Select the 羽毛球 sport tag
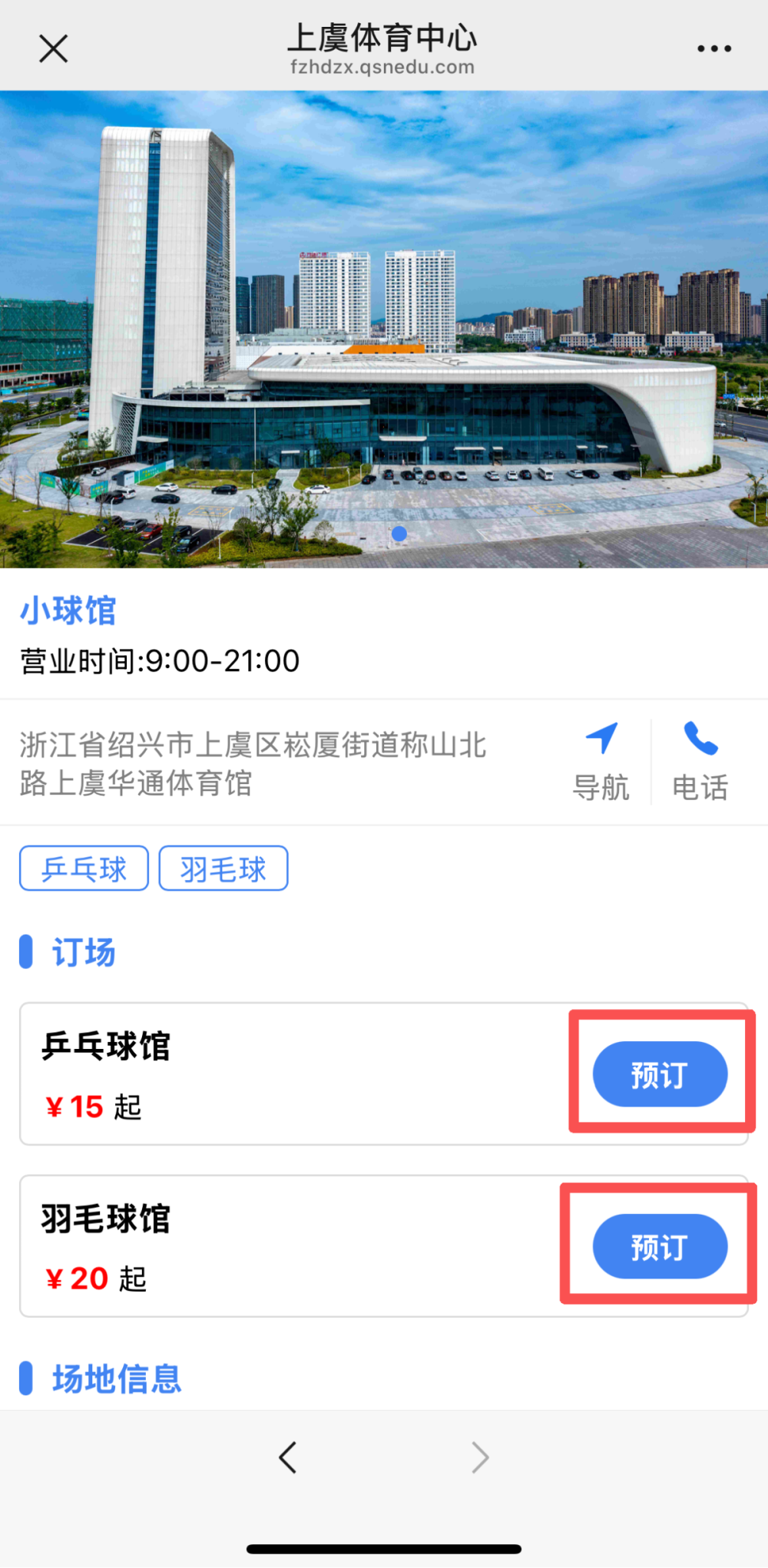 [x=223, y=868]
